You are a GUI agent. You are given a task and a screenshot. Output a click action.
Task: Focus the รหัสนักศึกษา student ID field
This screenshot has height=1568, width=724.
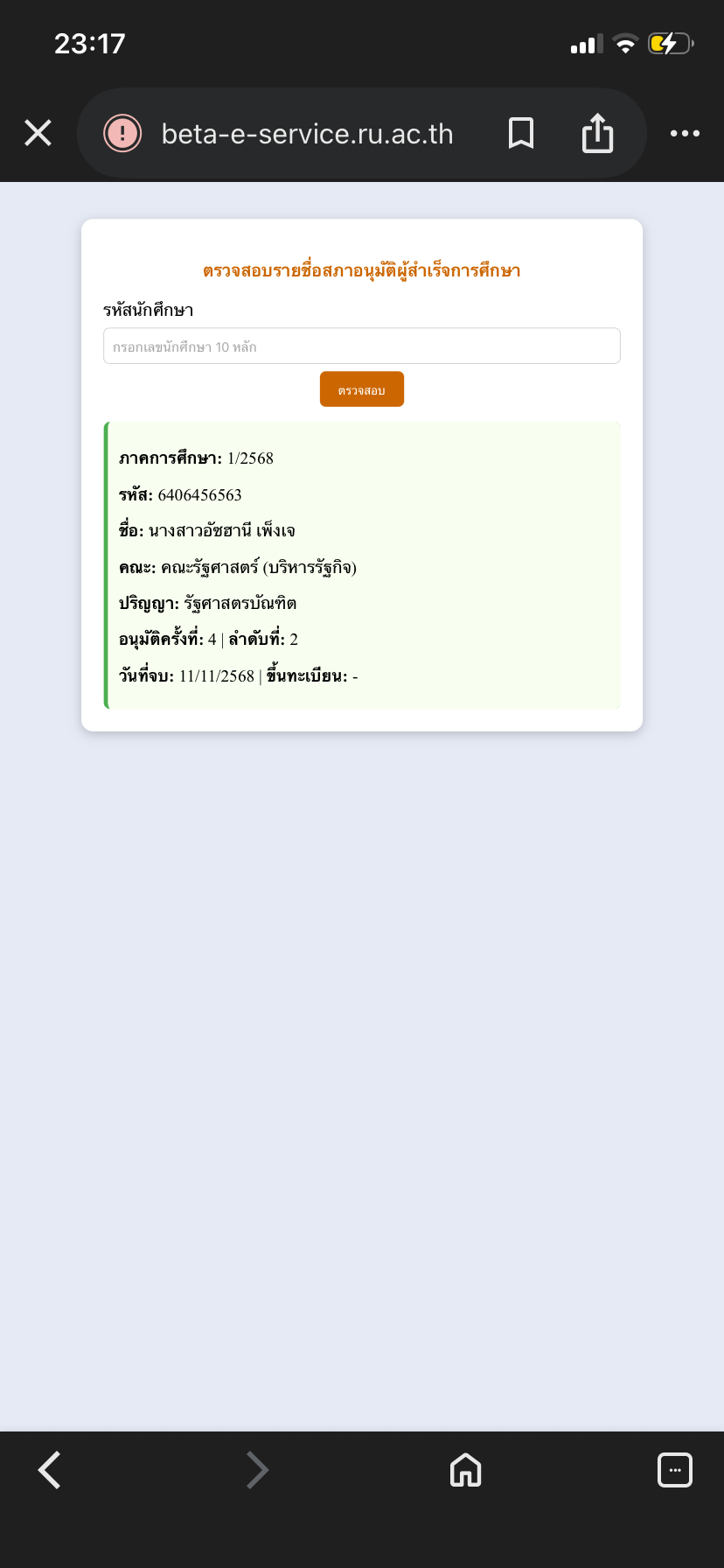(361, 346)
